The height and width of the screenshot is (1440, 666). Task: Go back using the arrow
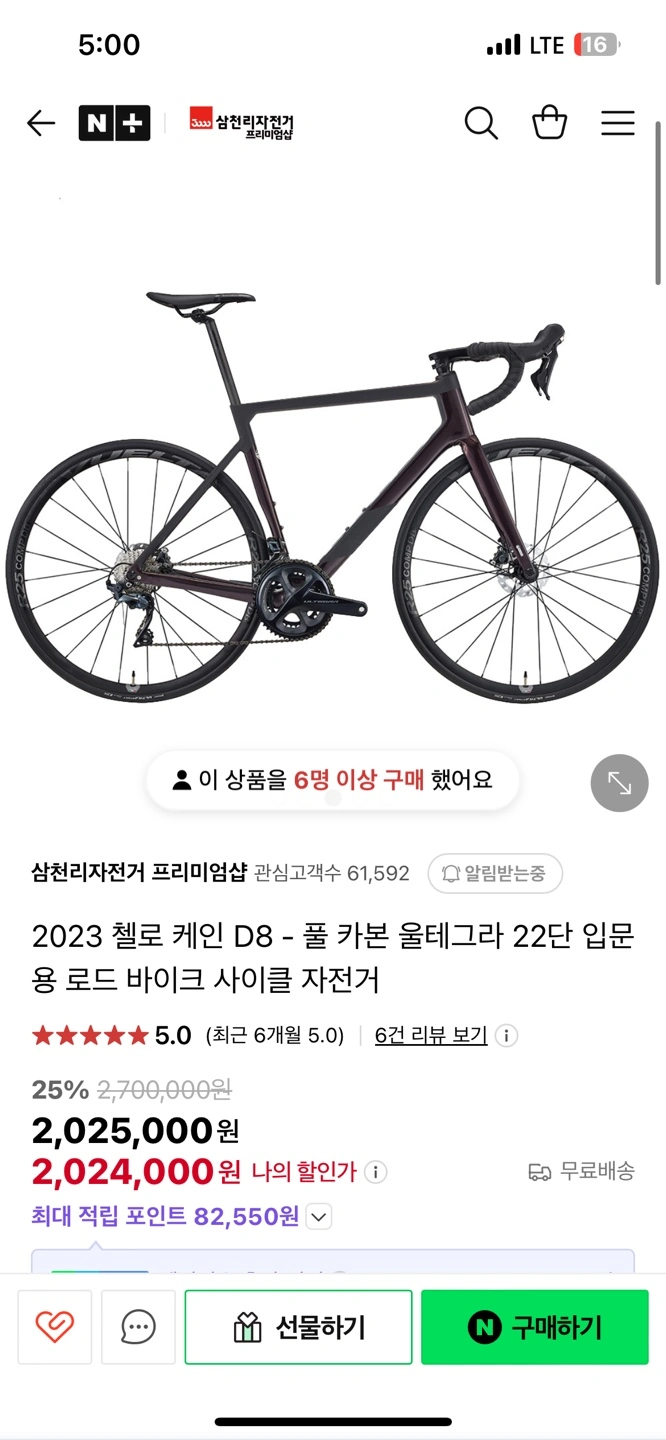(41, 123)
